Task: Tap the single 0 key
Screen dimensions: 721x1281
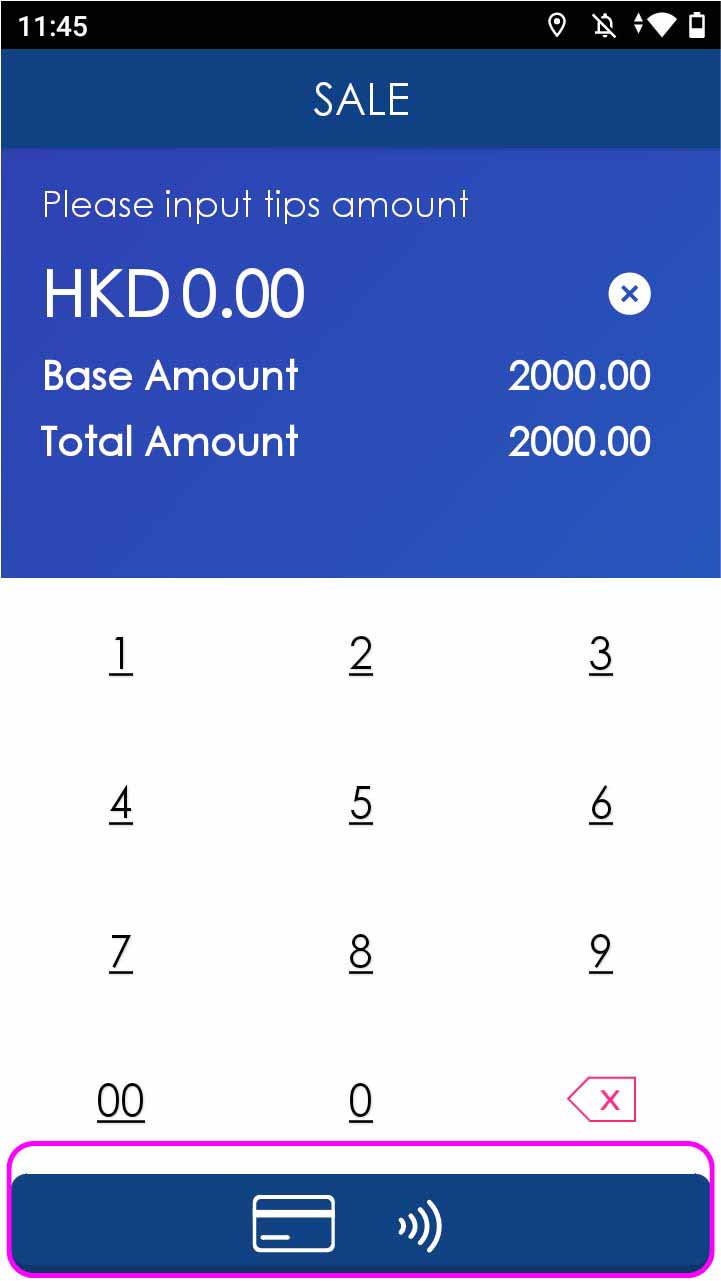Action: 361,1101
